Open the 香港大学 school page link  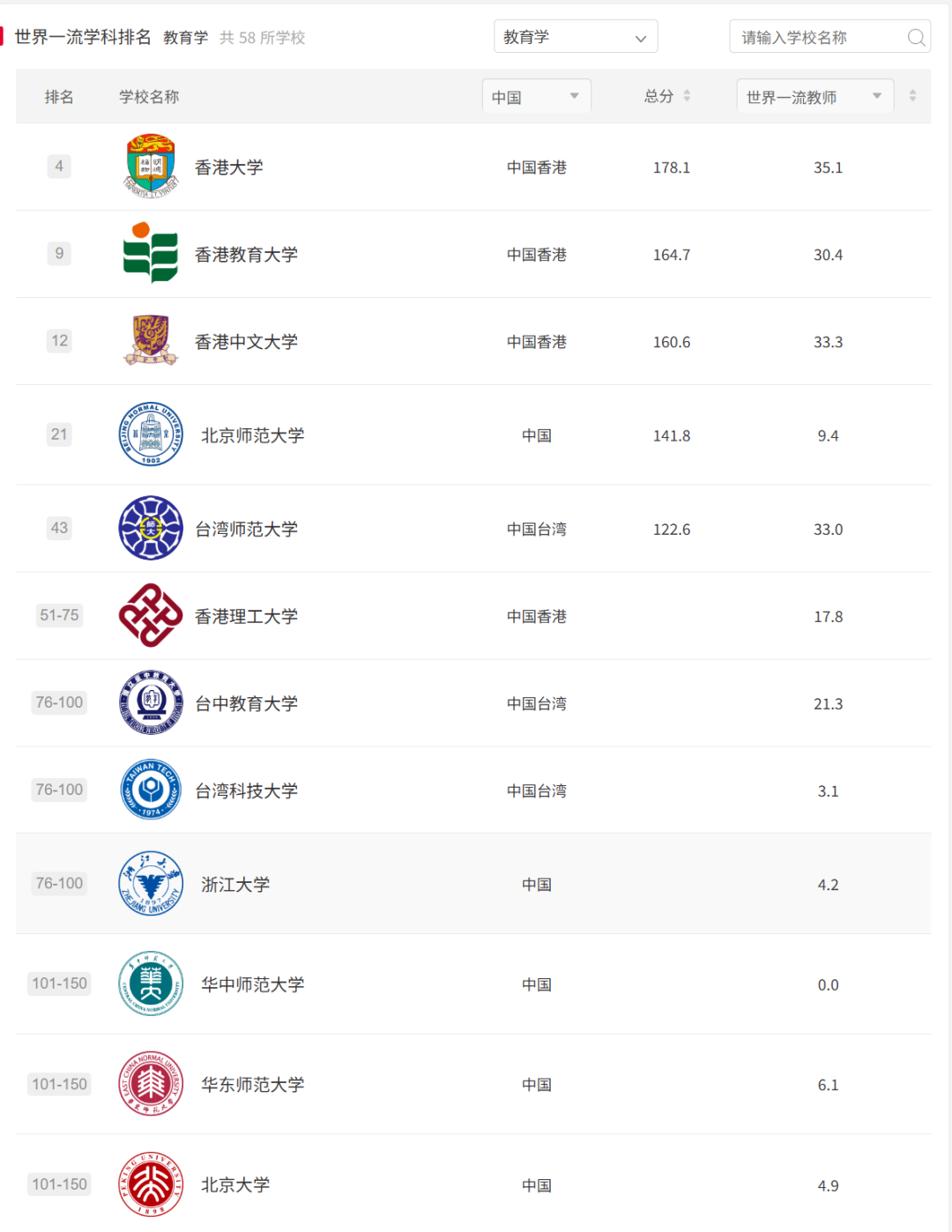(x=229, y=166)
